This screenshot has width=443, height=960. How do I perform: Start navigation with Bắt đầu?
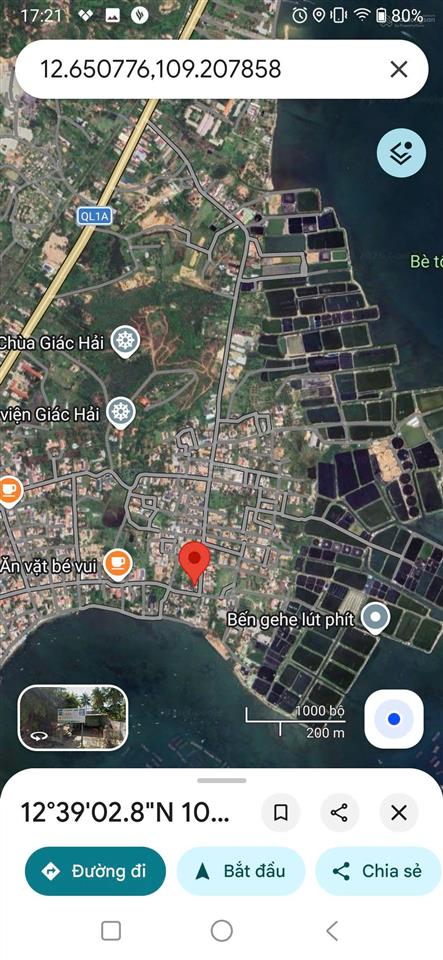(240, 871)
